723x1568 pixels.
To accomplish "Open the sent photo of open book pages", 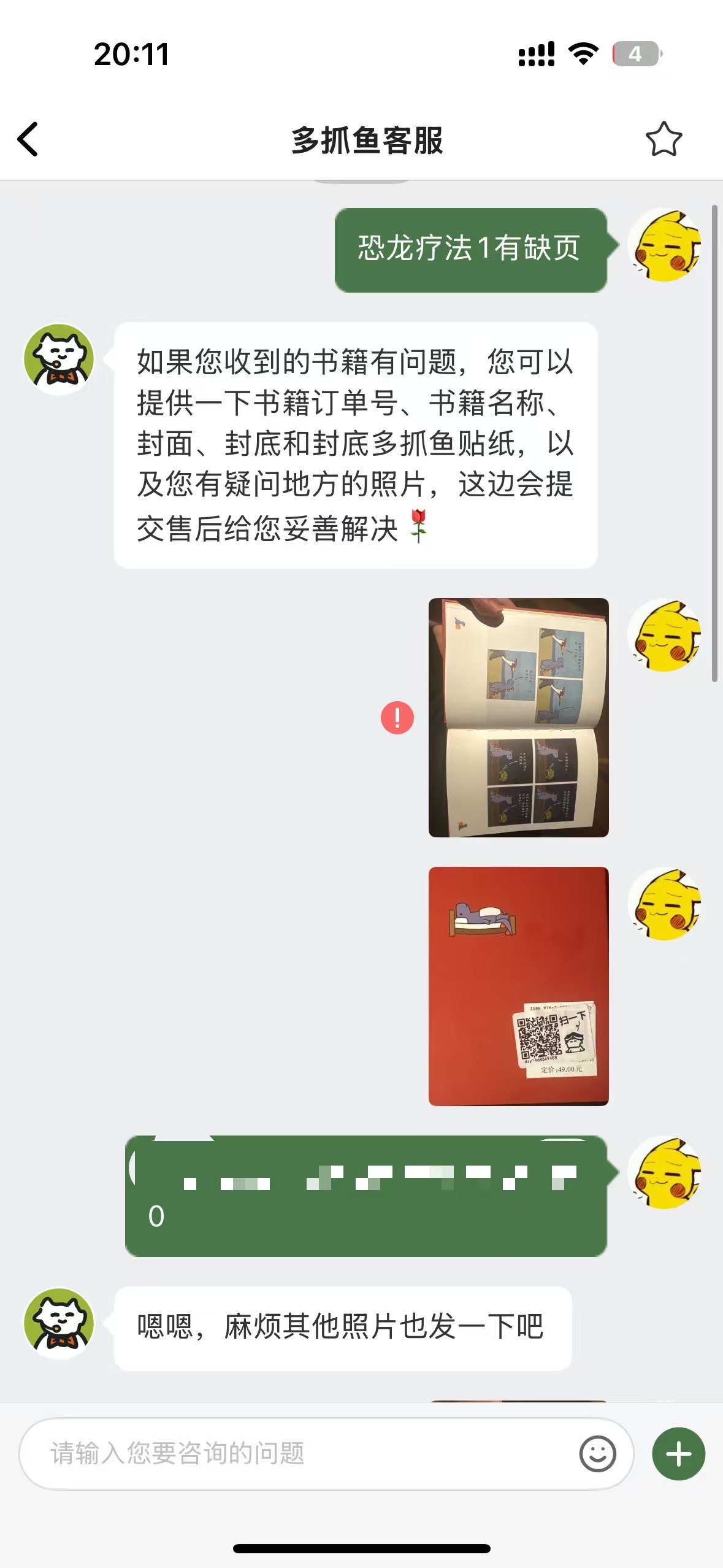I will [x=519, y=717].
